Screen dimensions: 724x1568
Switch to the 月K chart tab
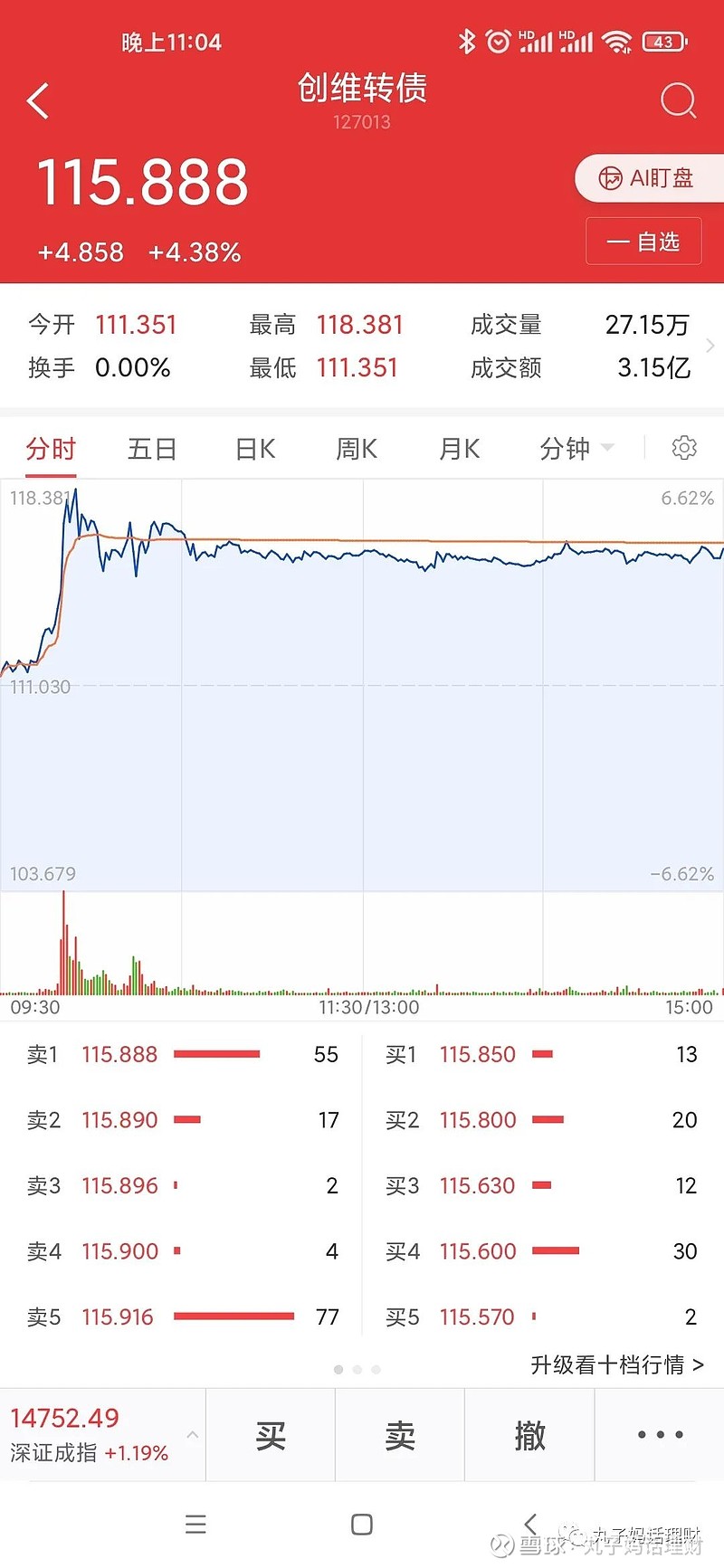(459, 449)
